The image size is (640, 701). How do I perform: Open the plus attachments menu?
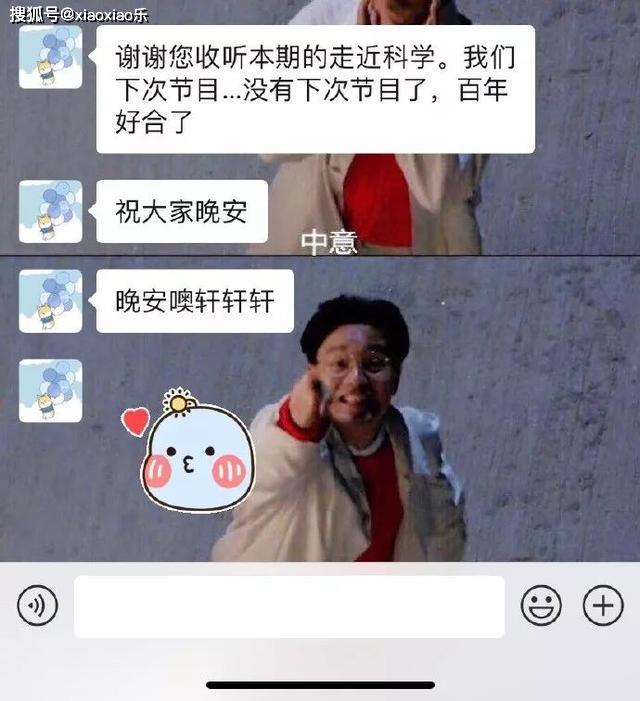click(602, 606)
